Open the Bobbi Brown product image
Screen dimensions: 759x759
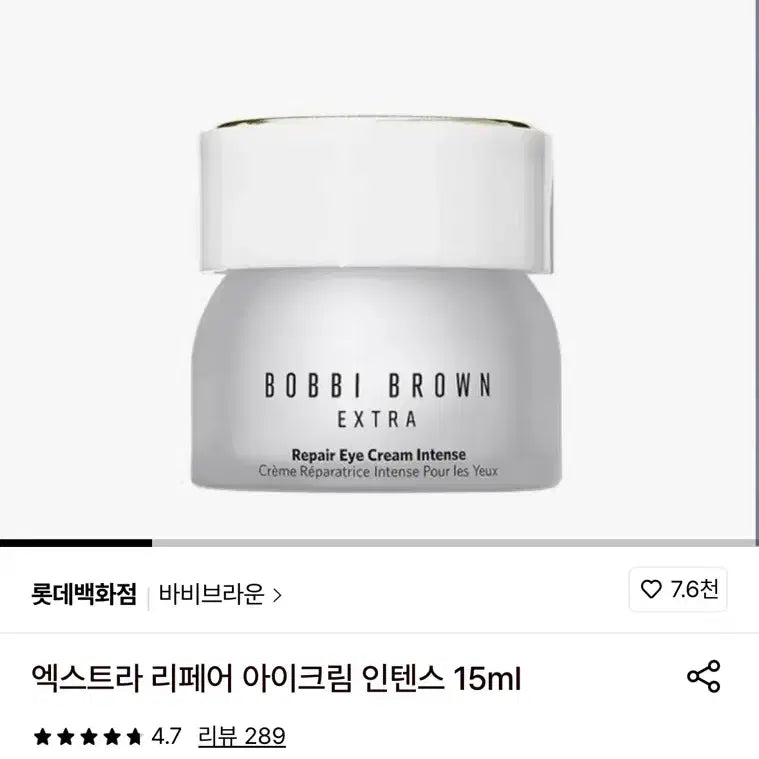point(378,300)
